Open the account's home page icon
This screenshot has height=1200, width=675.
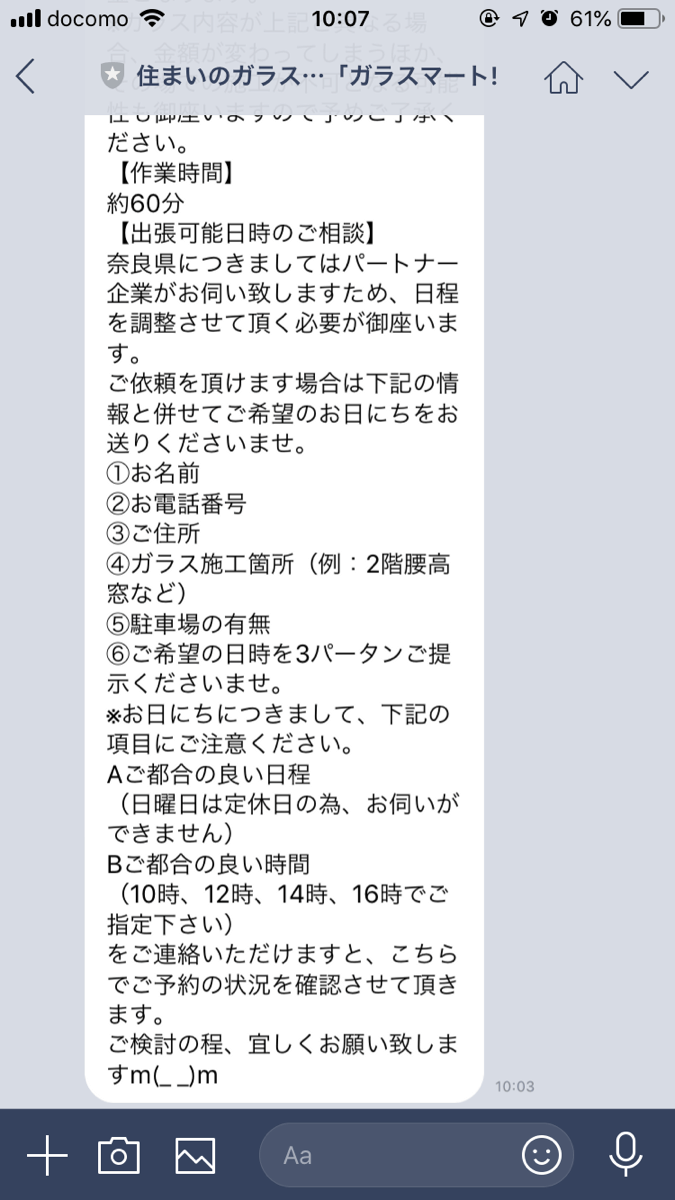point(565,78)
